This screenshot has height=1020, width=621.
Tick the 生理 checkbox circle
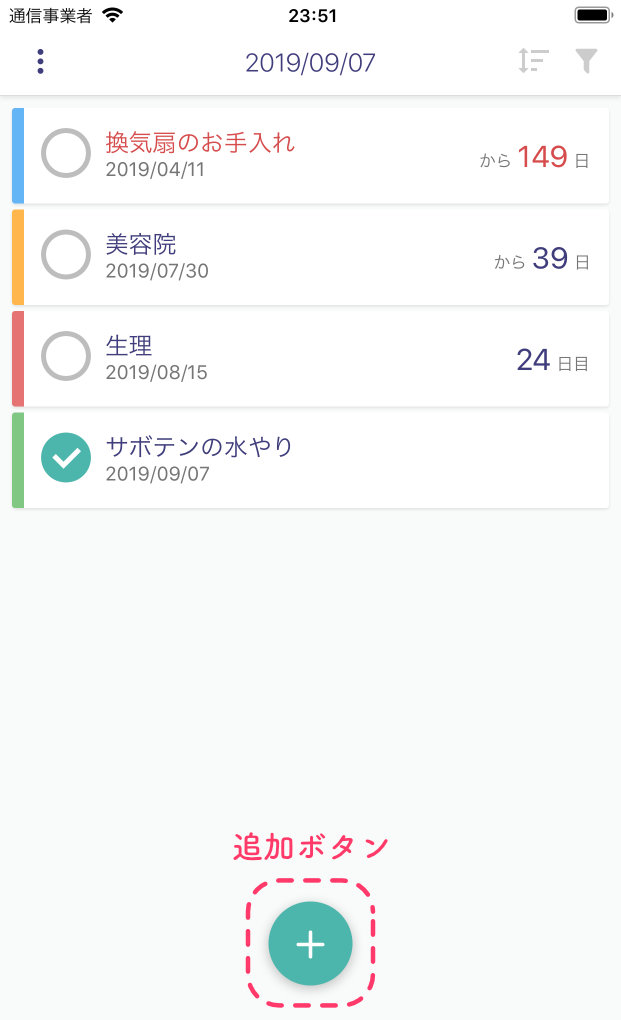pyautogui.click(x=66, y=356)
